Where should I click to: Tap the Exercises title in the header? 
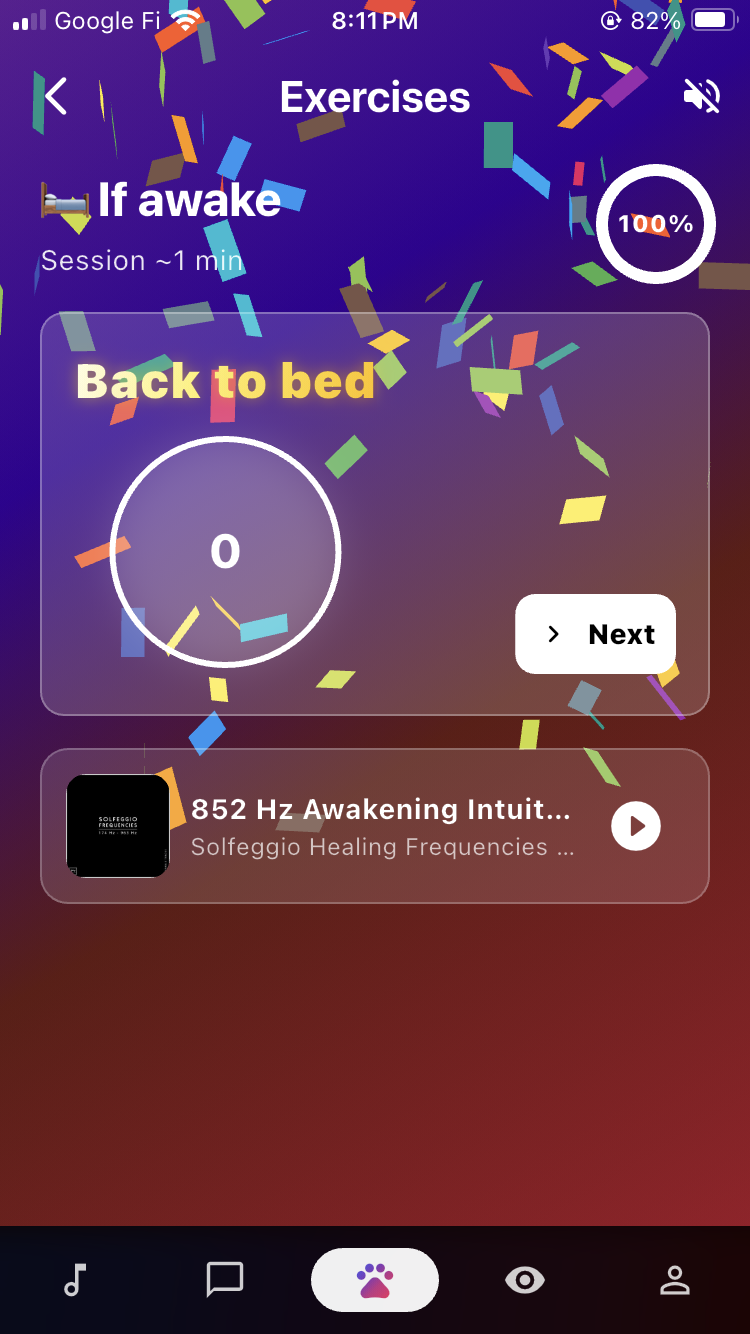coord(374,96)
